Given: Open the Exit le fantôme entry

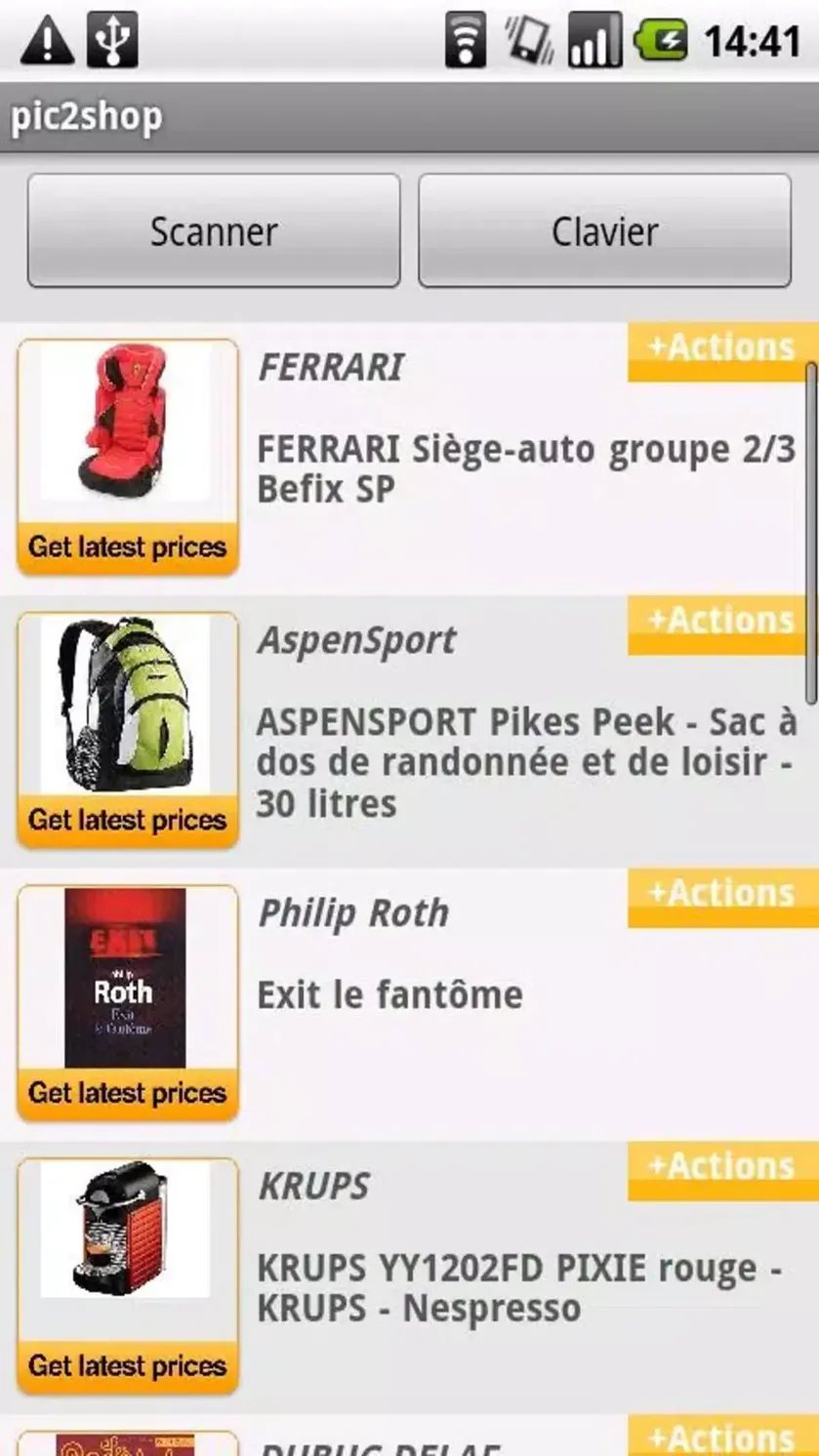Looking at the screenshot, I should (x=389, y=994).
